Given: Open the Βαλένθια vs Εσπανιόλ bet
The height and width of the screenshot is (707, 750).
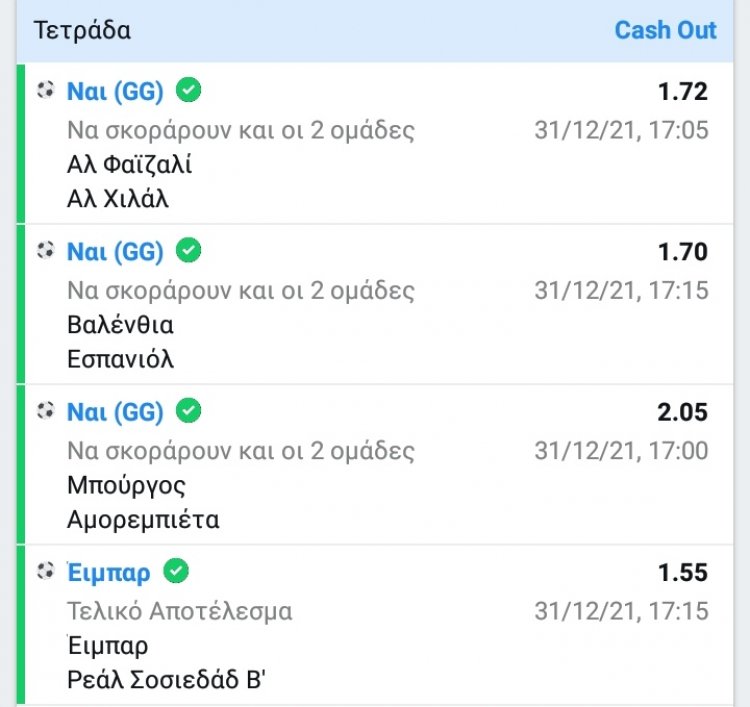Looking at the screenshot, I should click(120, 341).
